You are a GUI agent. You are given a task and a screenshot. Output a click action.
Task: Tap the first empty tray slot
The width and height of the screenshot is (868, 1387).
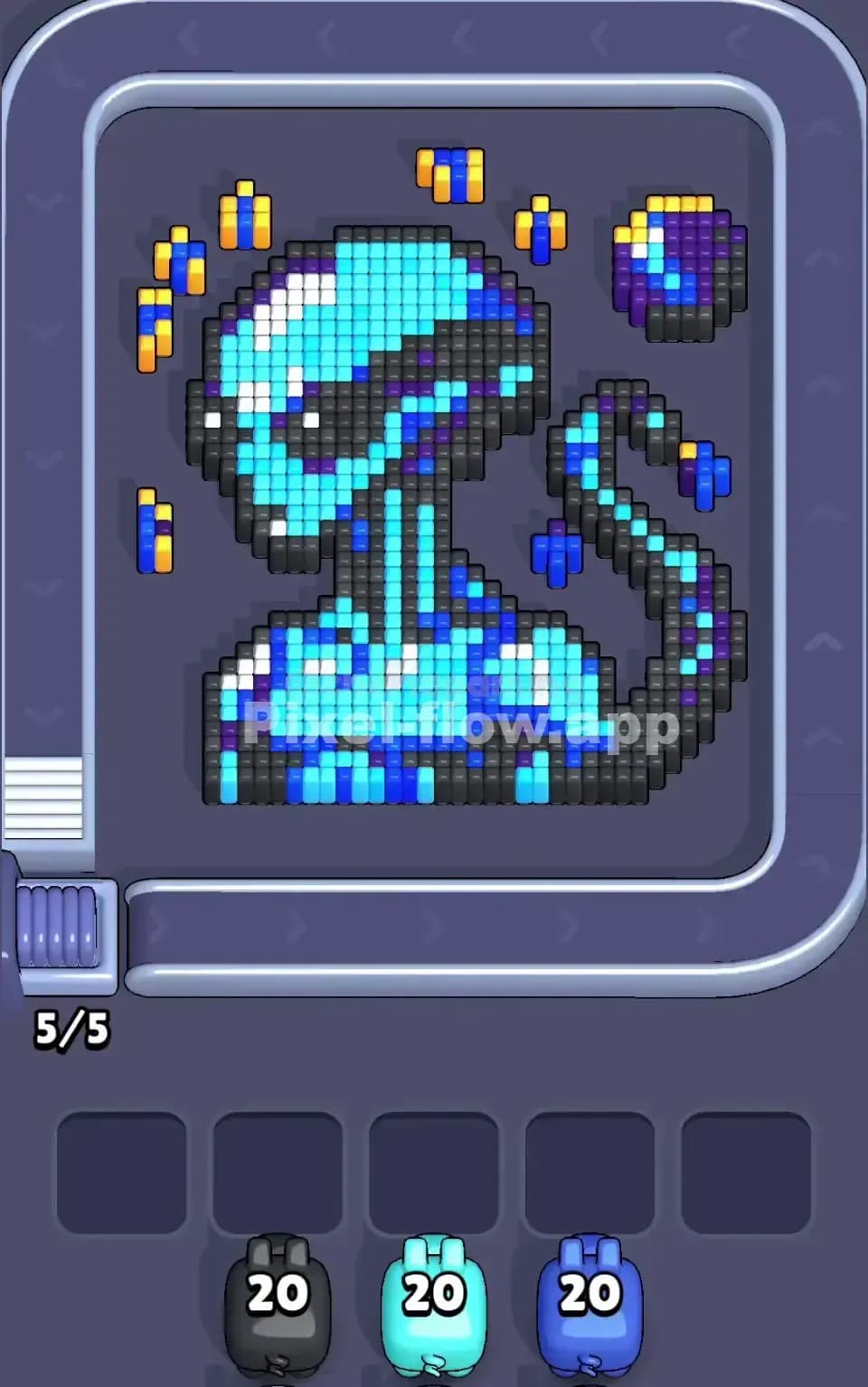(123, 1163)
